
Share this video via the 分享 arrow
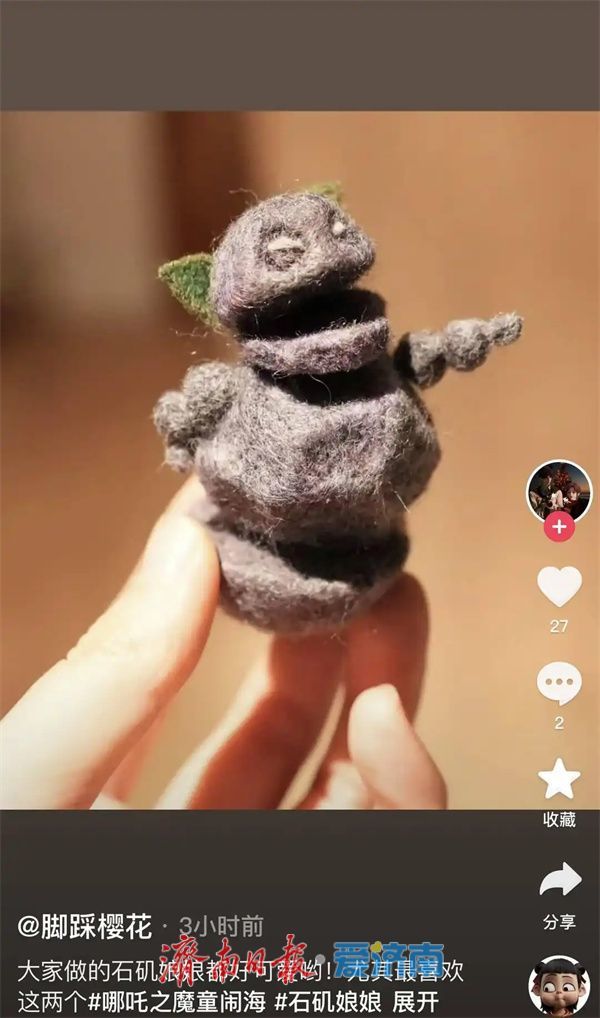pyautogui.click(x=559, y=880)
